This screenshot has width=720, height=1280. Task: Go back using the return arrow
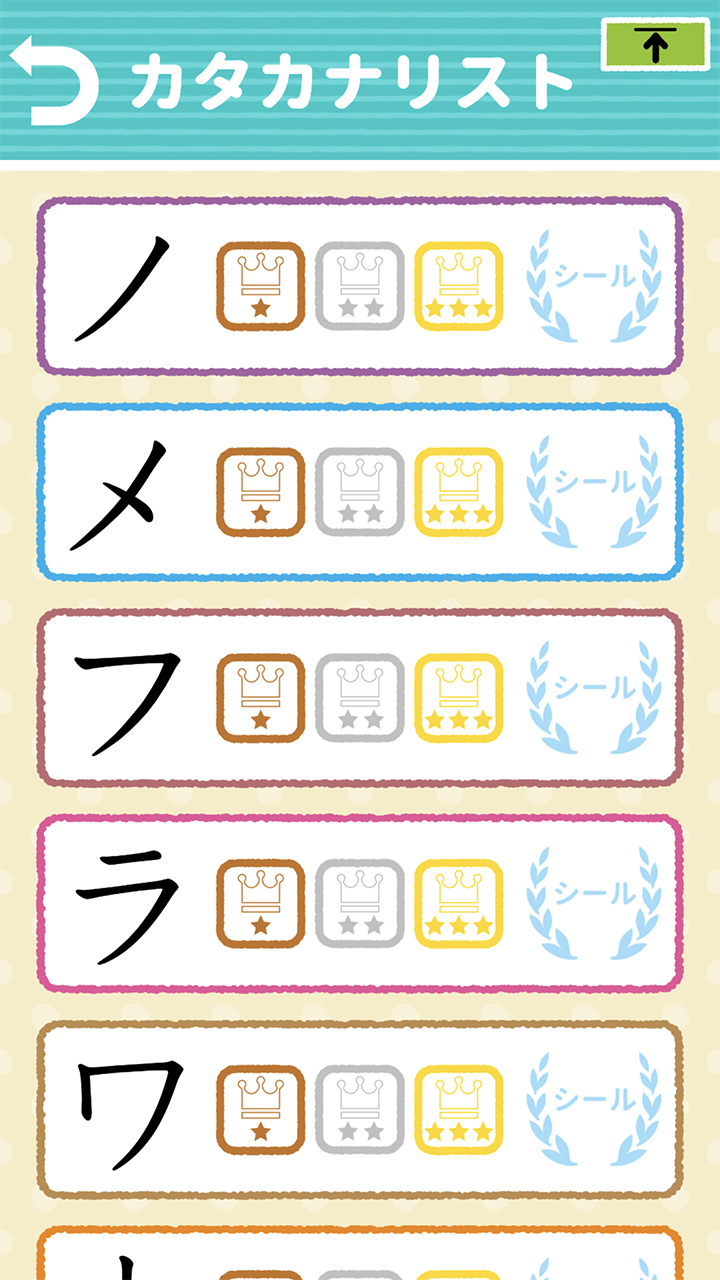[55, 80]
